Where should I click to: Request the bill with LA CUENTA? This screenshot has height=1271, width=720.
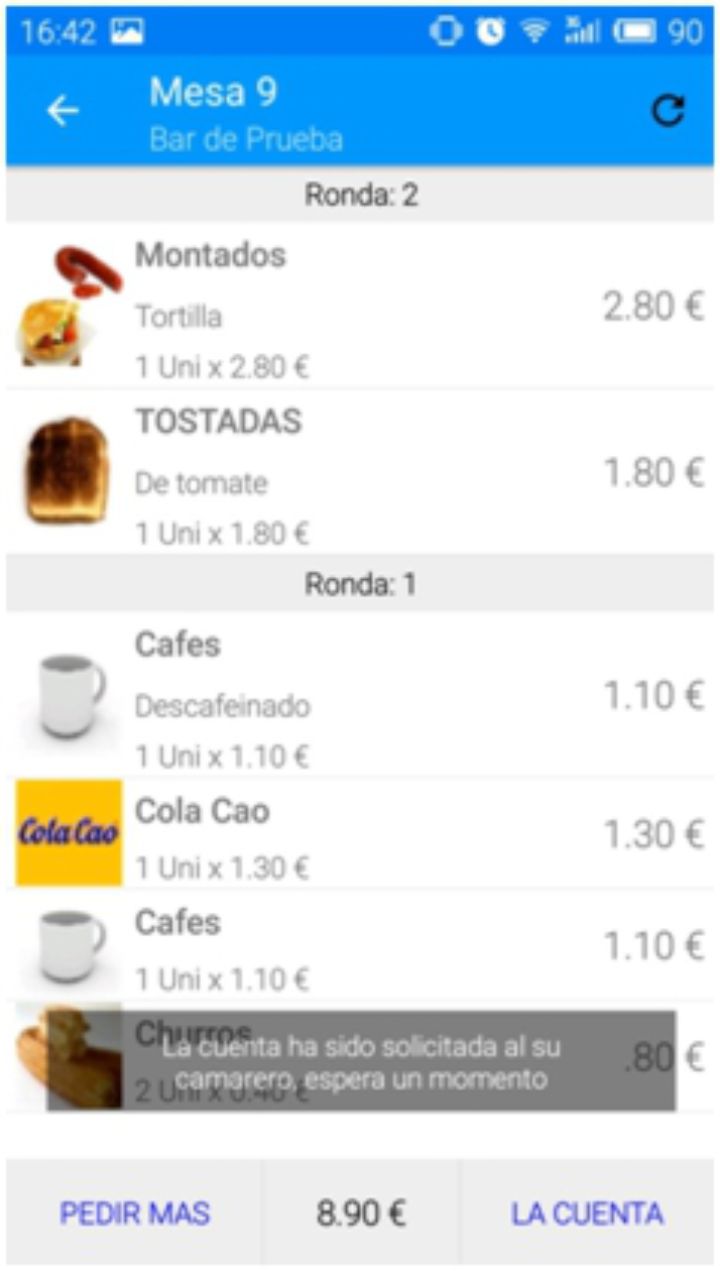[587, 1213]
